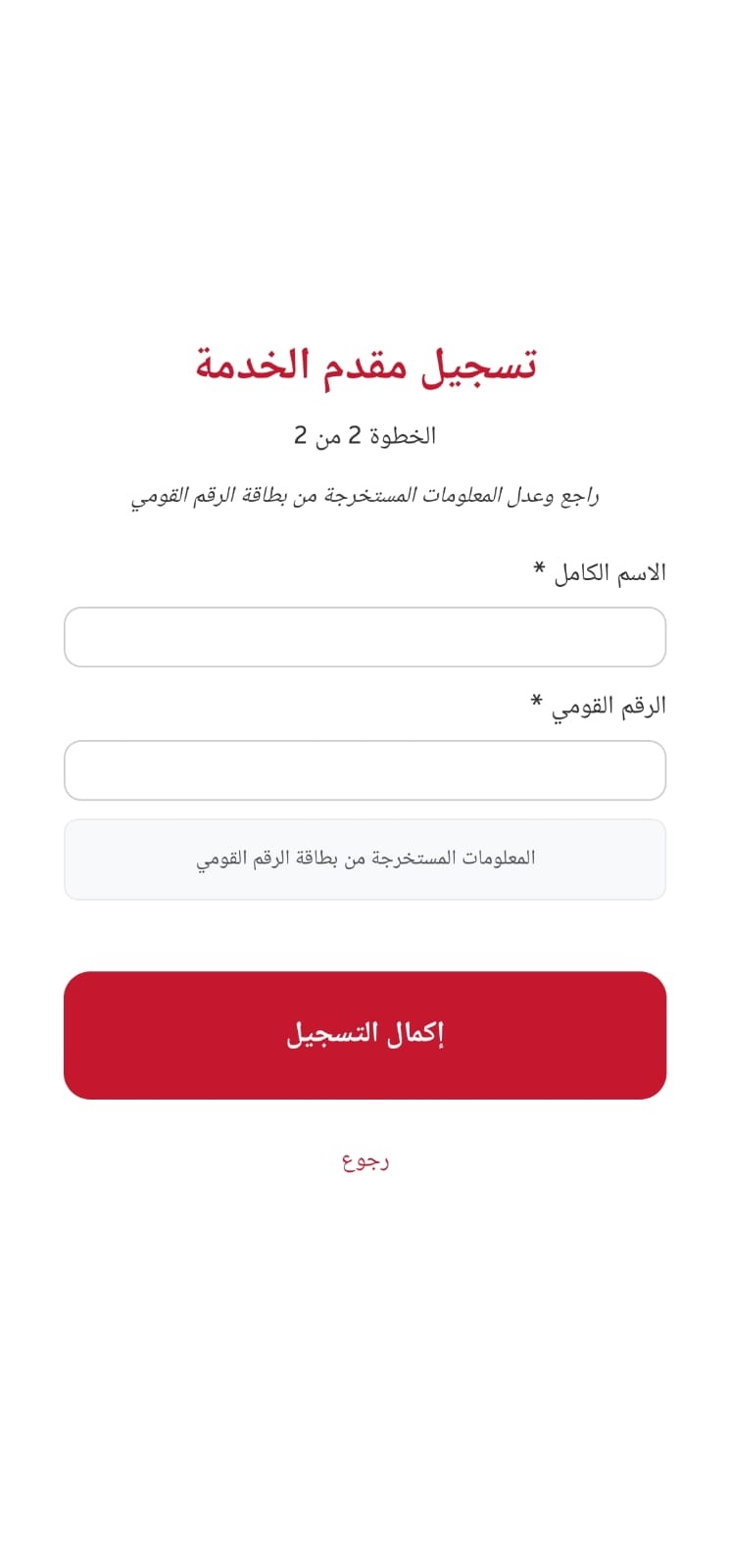Click the الرقم القومي input field
The height and width of the screenshot is (1568, 731).
point(365,770)
